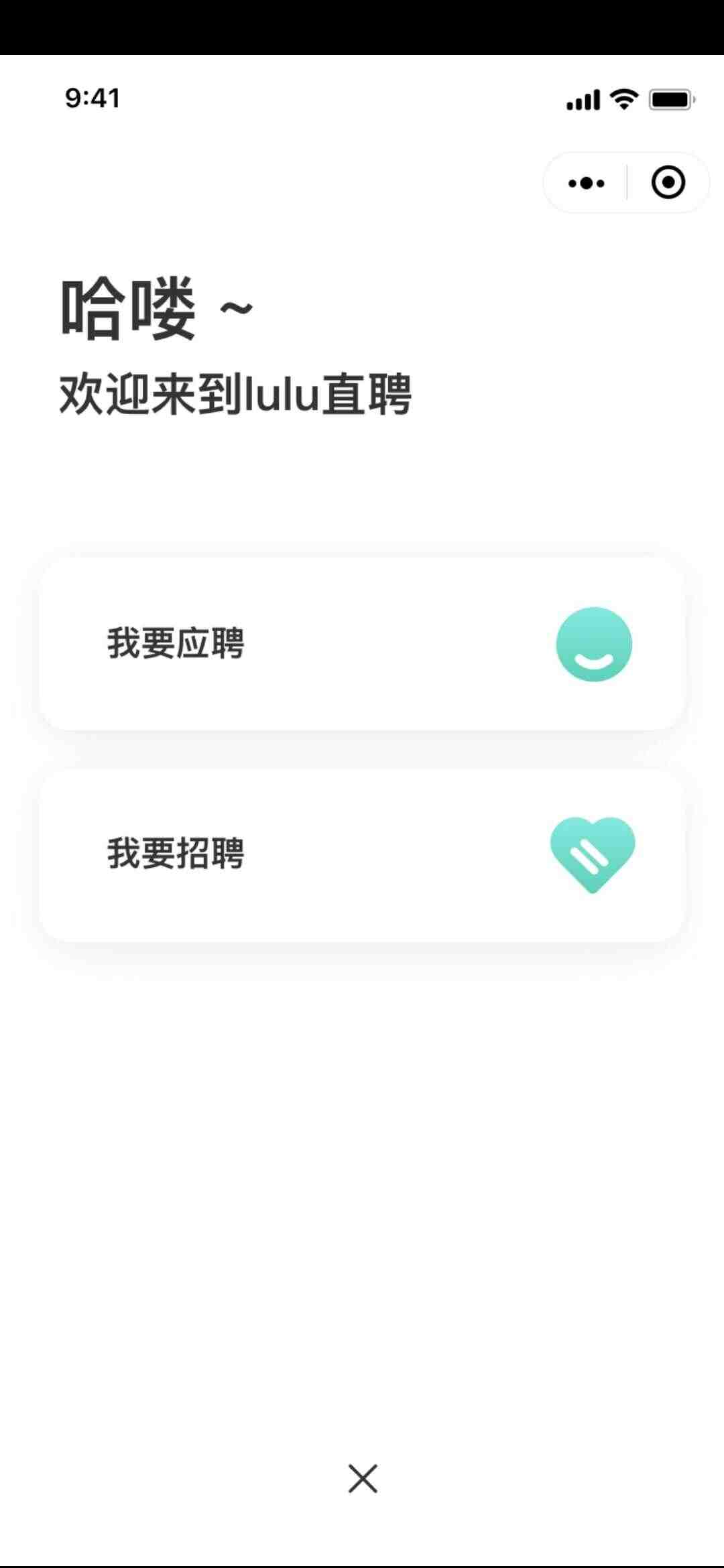Select the 我要应聘 card
The width and height of the screenshot is (724, 1568).
(x=362, y=644)
